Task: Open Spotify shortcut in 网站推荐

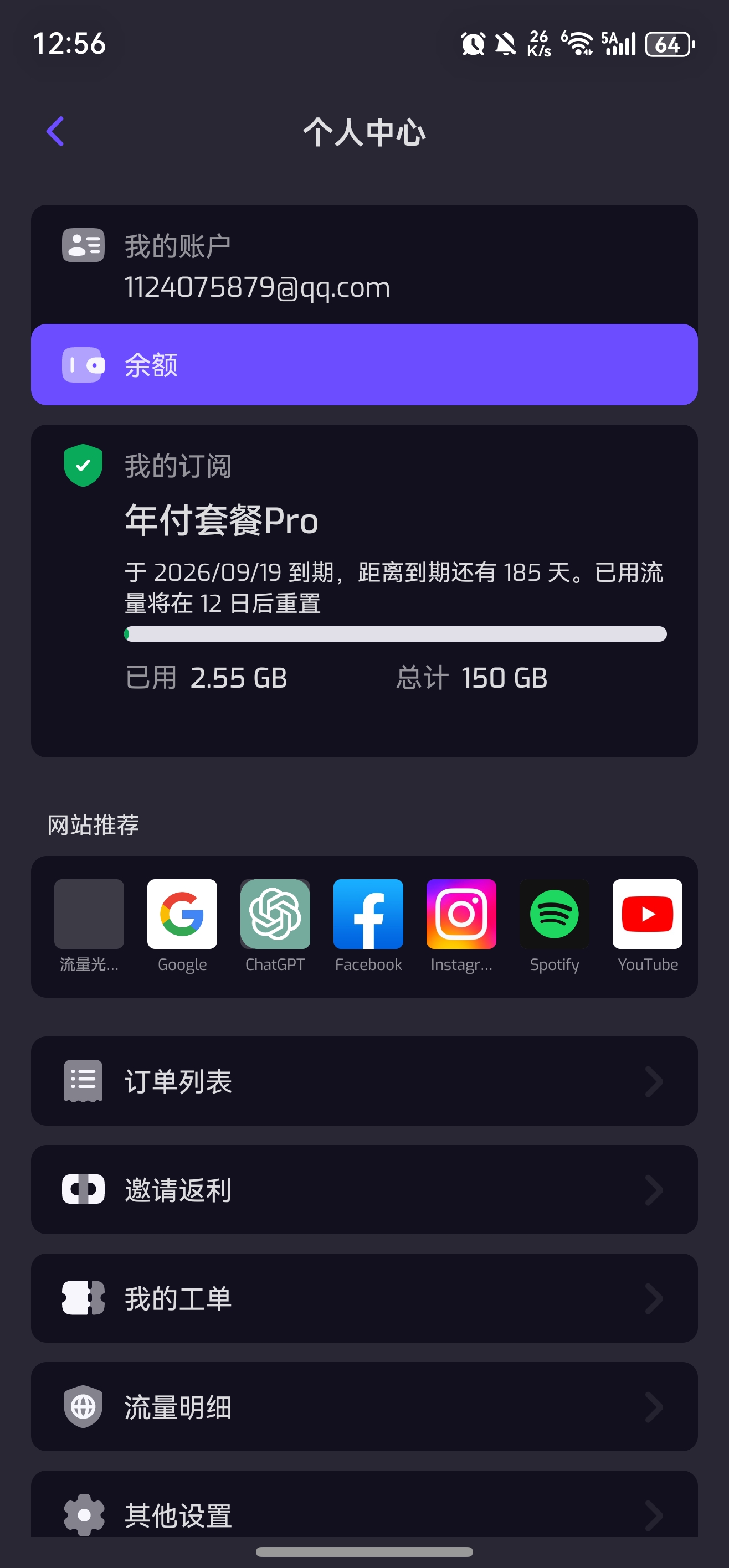Action: tap(554, 914)
